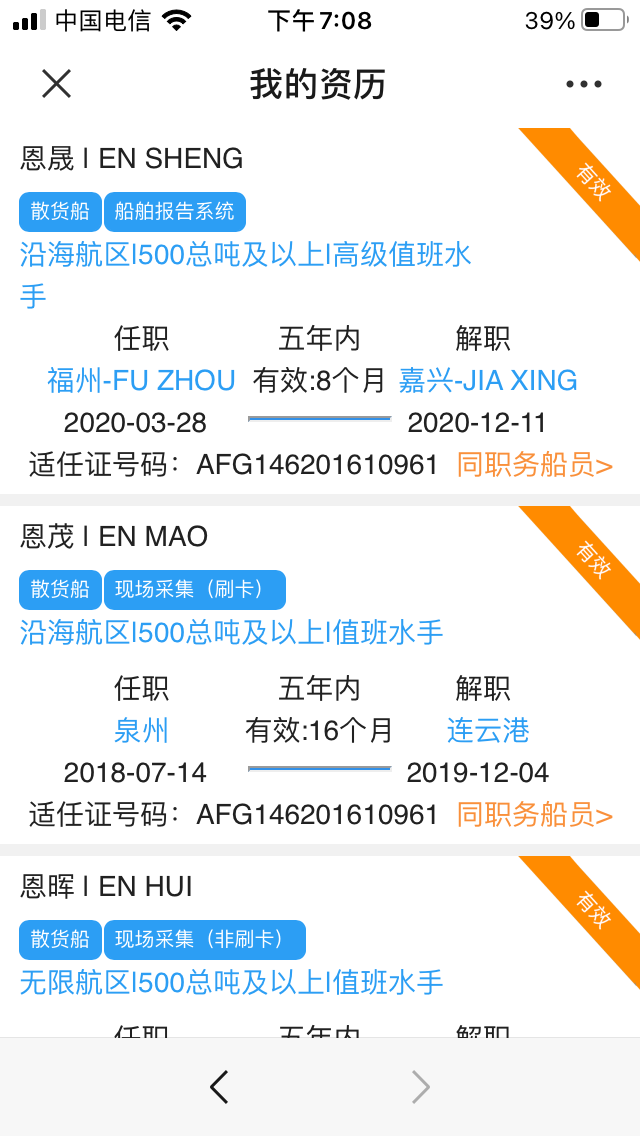
Task: Open the 恩晖 EN HUI seniority record
Action: coord(320,946)
